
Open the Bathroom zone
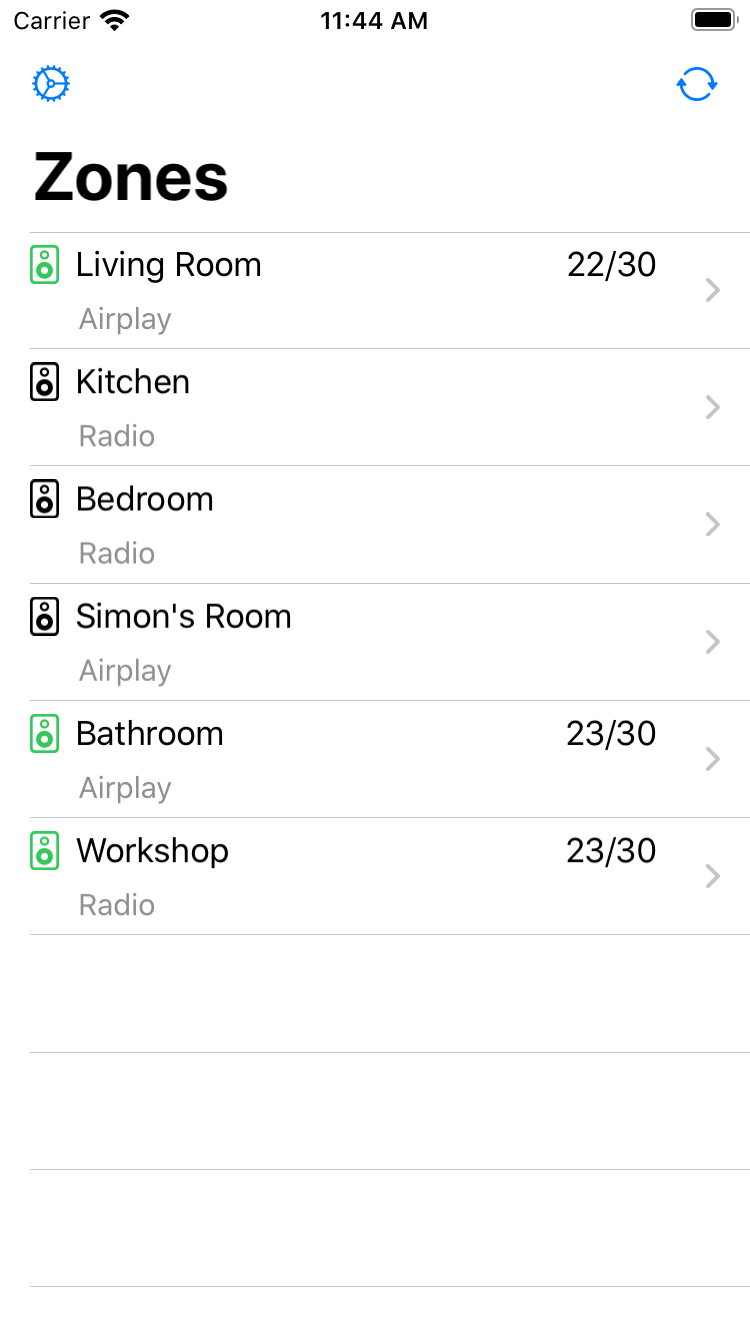click(x=375, y=759)
